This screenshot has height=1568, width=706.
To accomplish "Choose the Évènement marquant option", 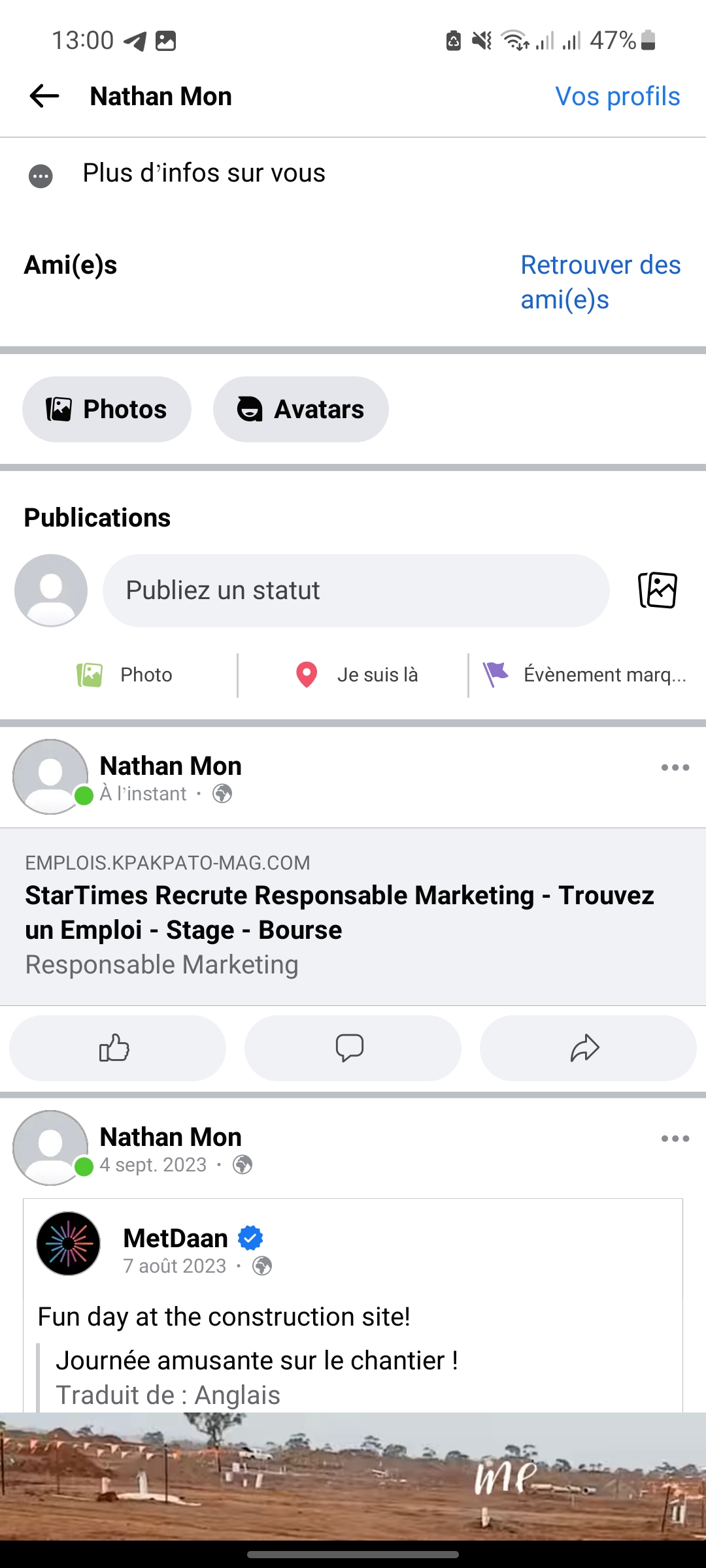I will click(x=585, y=675).
